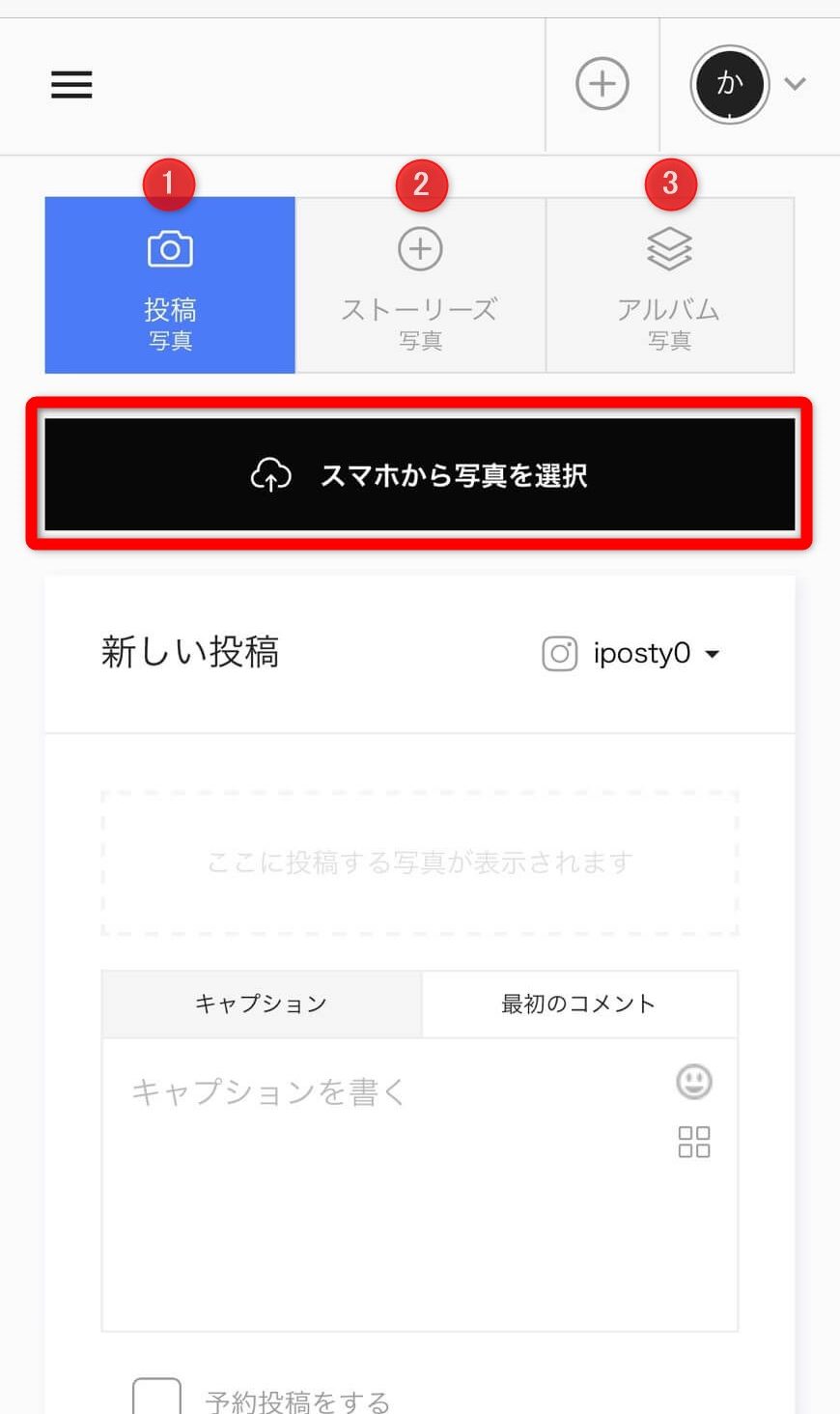This screenshot has height=1414, width=840.
Task: Switch to the アルバム tab
Action: coord(669,285)
